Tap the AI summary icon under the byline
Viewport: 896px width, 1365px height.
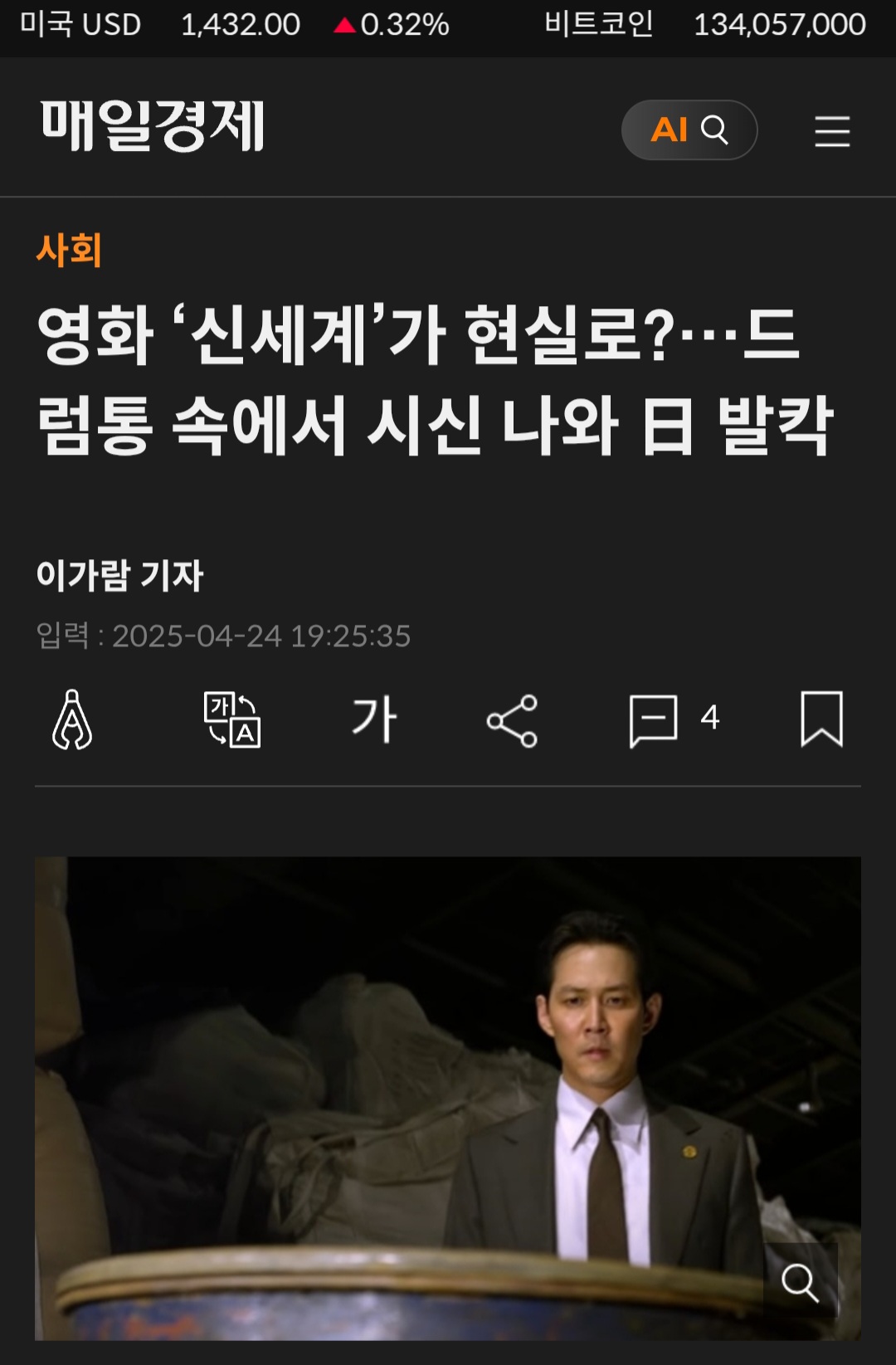[72, 719]
